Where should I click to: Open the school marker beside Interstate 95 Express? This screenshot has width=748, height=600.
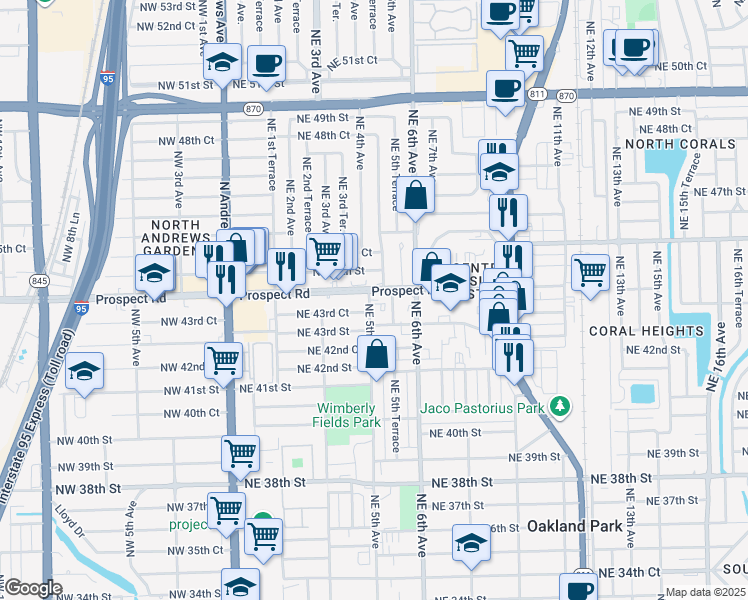(85, 372)
